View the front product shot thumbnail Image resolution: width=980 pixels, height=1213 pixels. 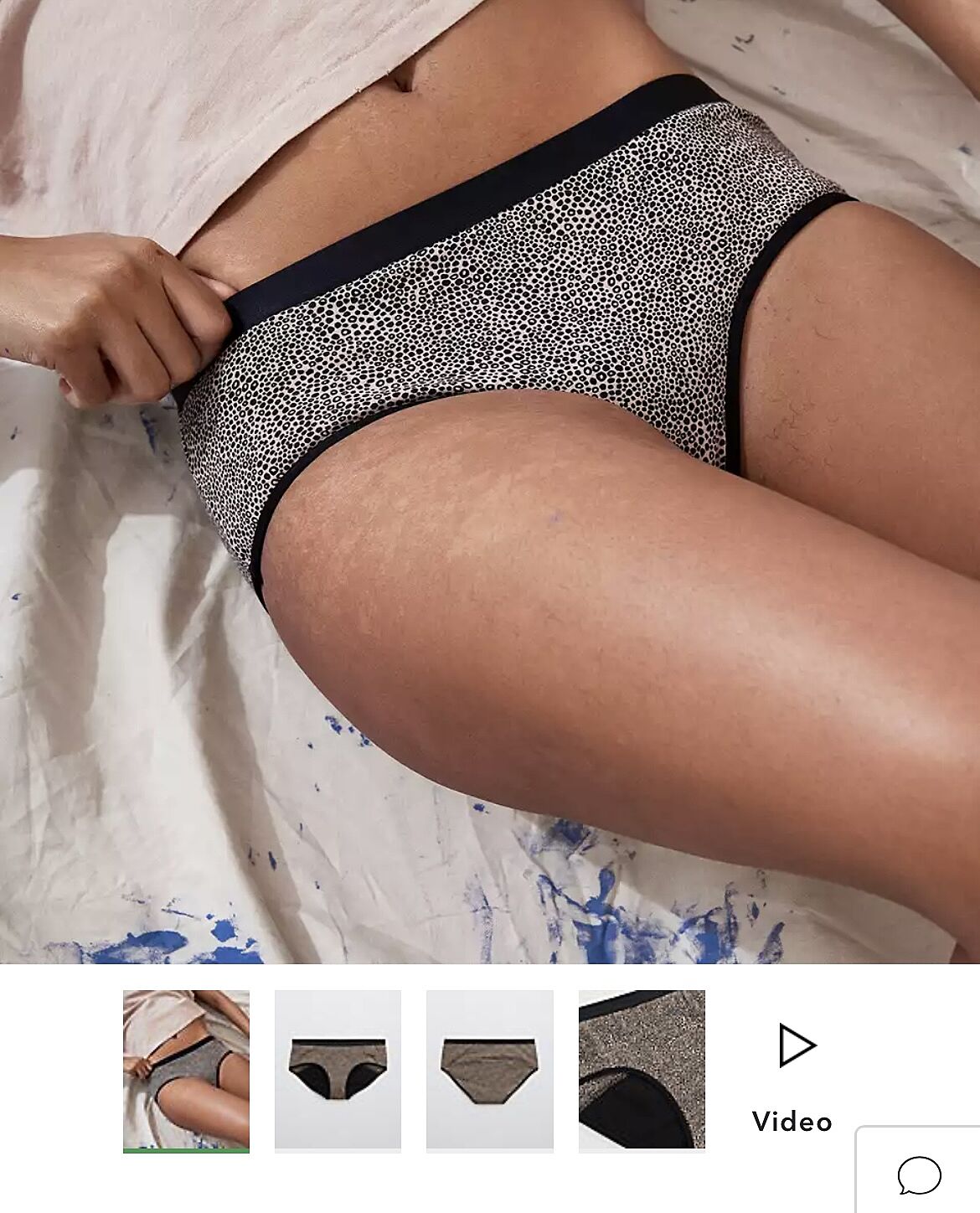point(338,1069)
